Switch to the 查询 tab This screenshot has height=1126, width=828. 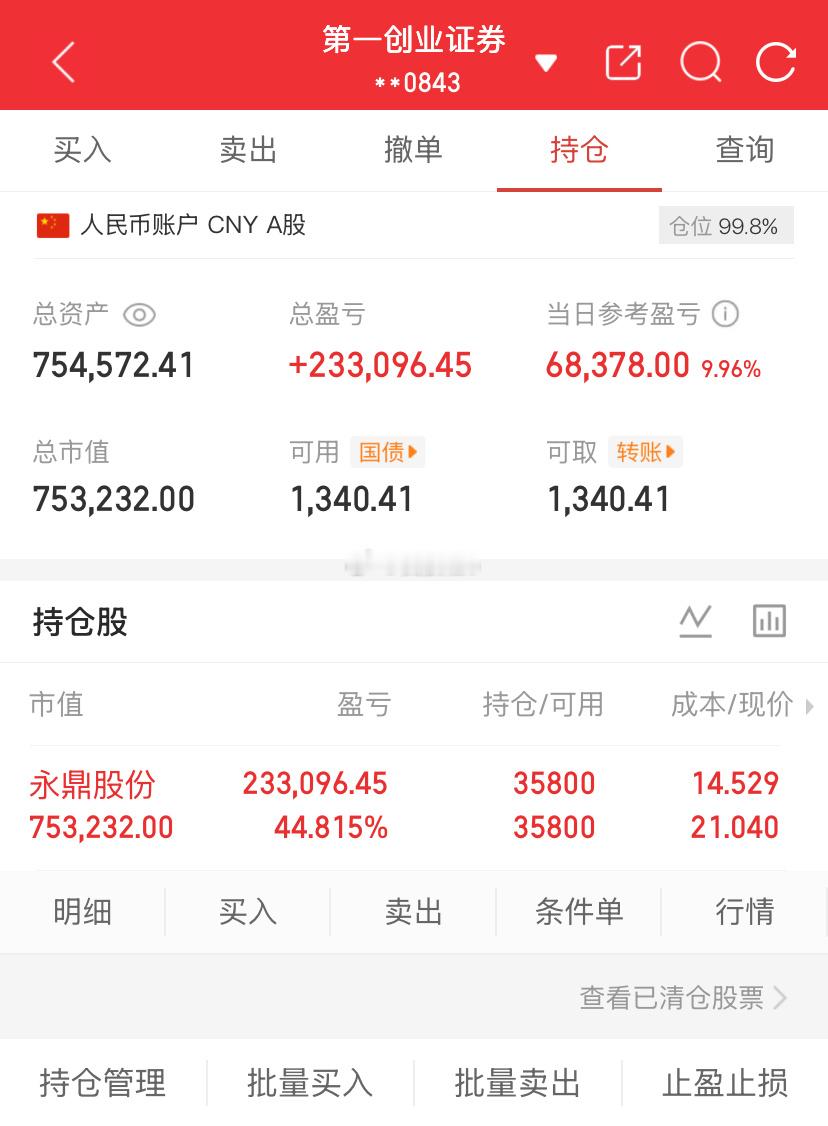[745, 150]
